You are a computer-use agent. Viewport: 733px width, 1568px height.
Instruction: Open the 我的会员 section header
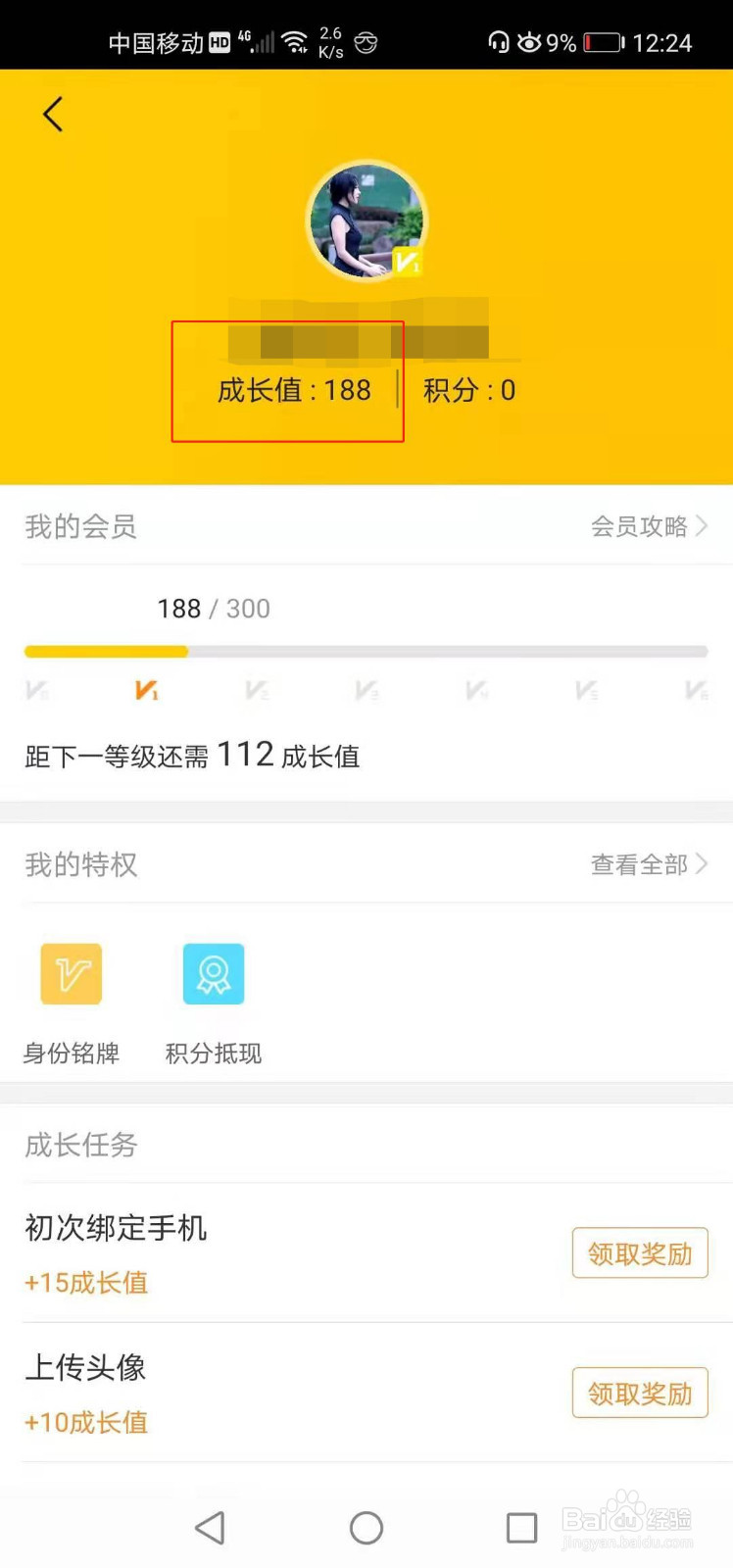tap(80, 526)
